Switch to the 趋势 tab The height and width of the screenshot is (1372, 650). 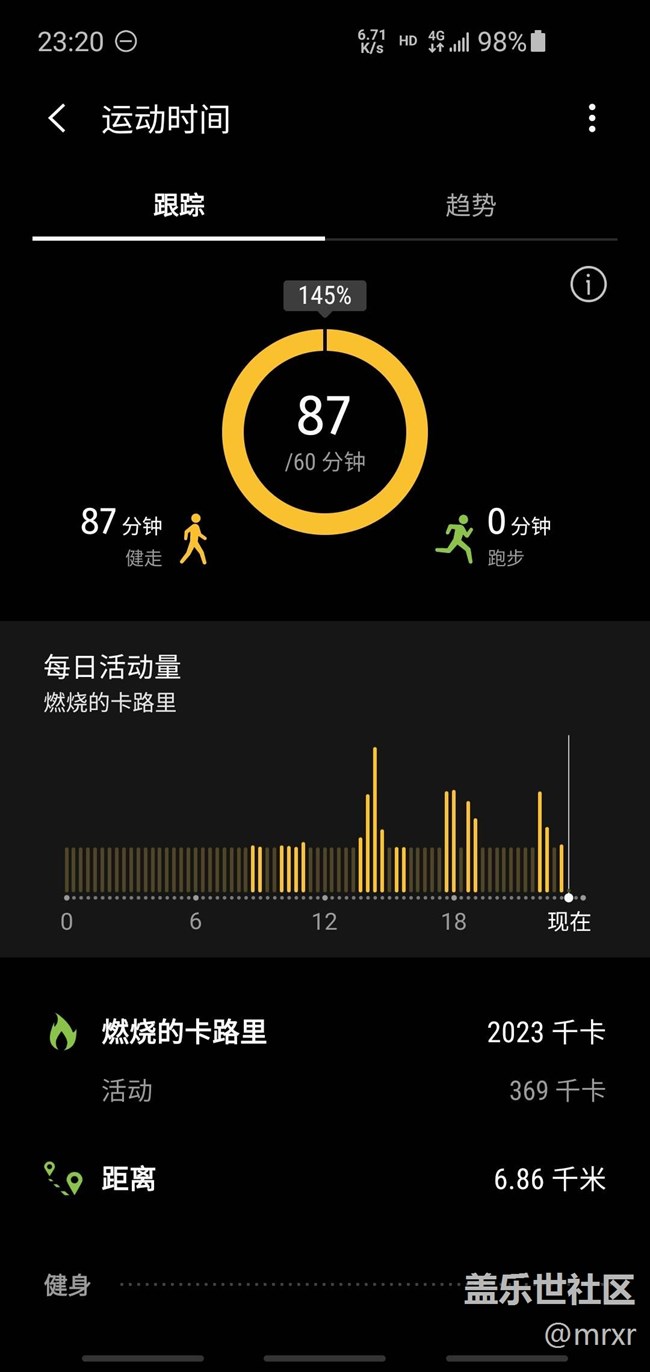tap(471, 206)
